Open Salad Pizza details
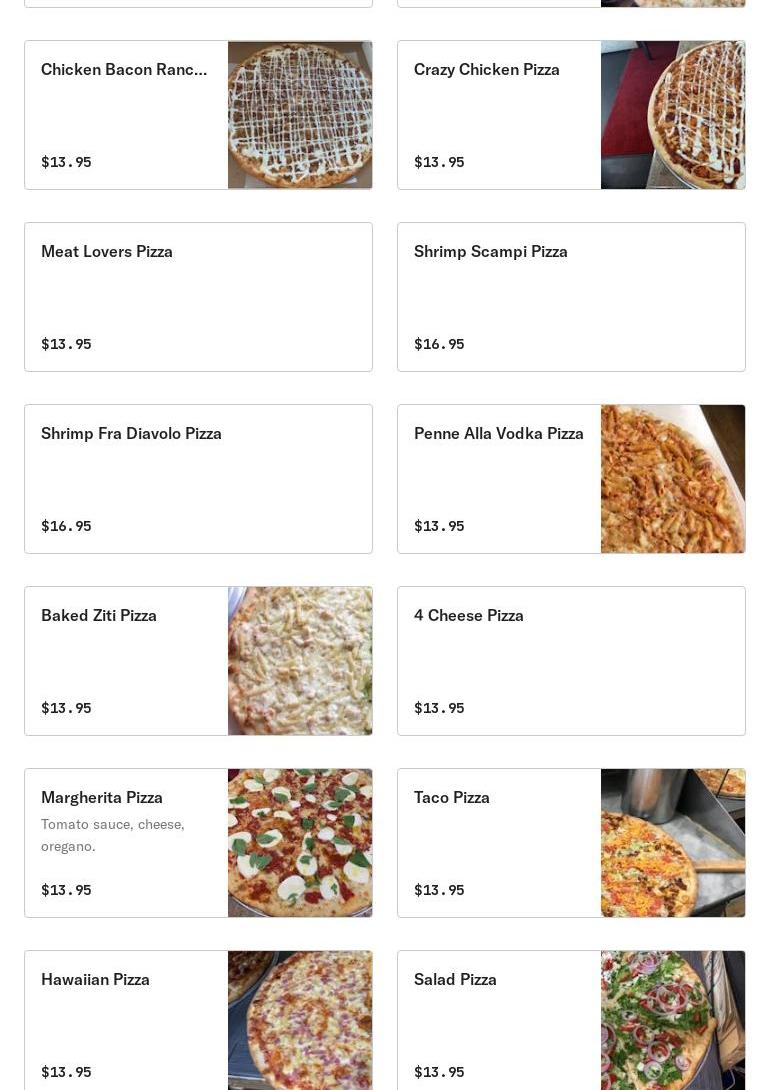Screen dimensions: 770x1090 pyautogui.click(x=571, y=1020)
